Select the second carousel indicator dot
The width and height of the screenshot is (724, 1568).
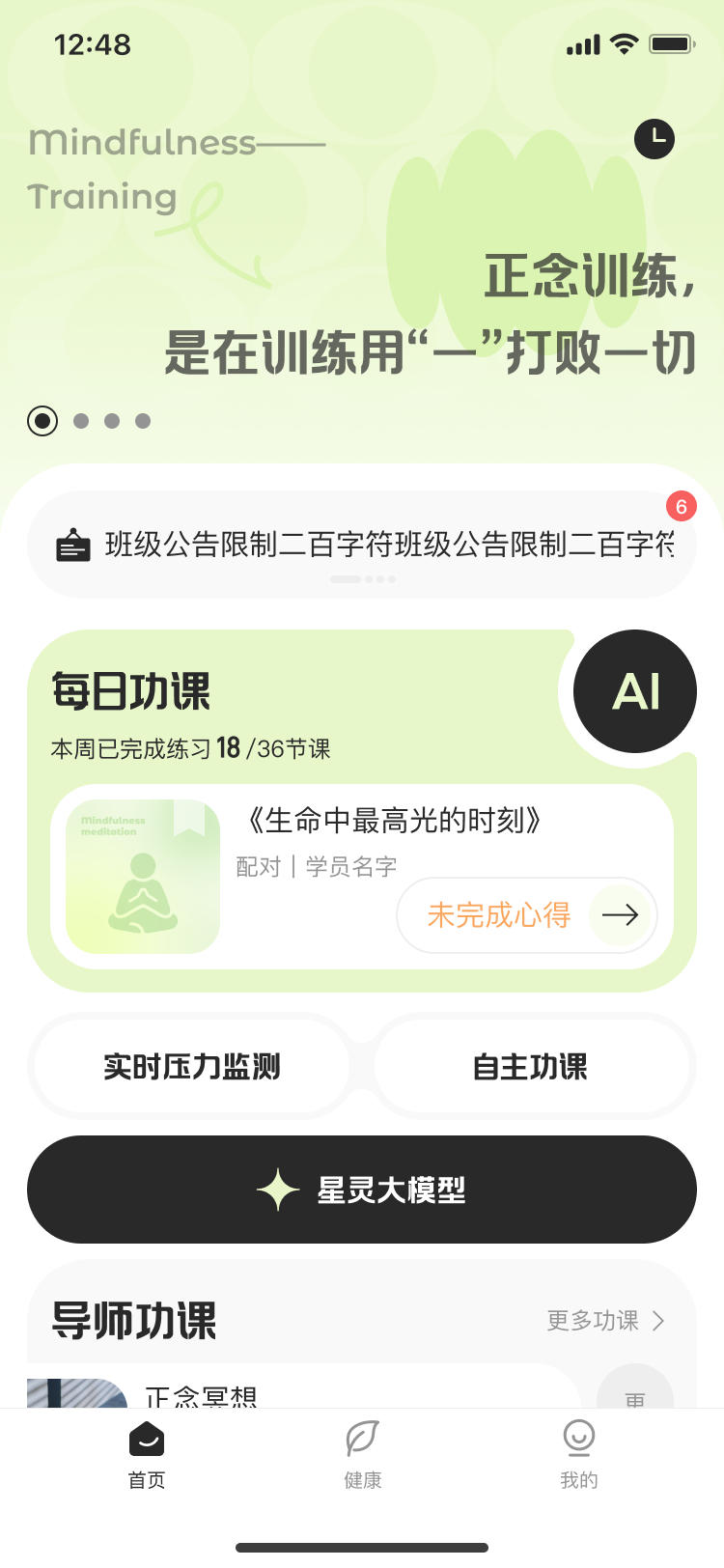(80, 421)
